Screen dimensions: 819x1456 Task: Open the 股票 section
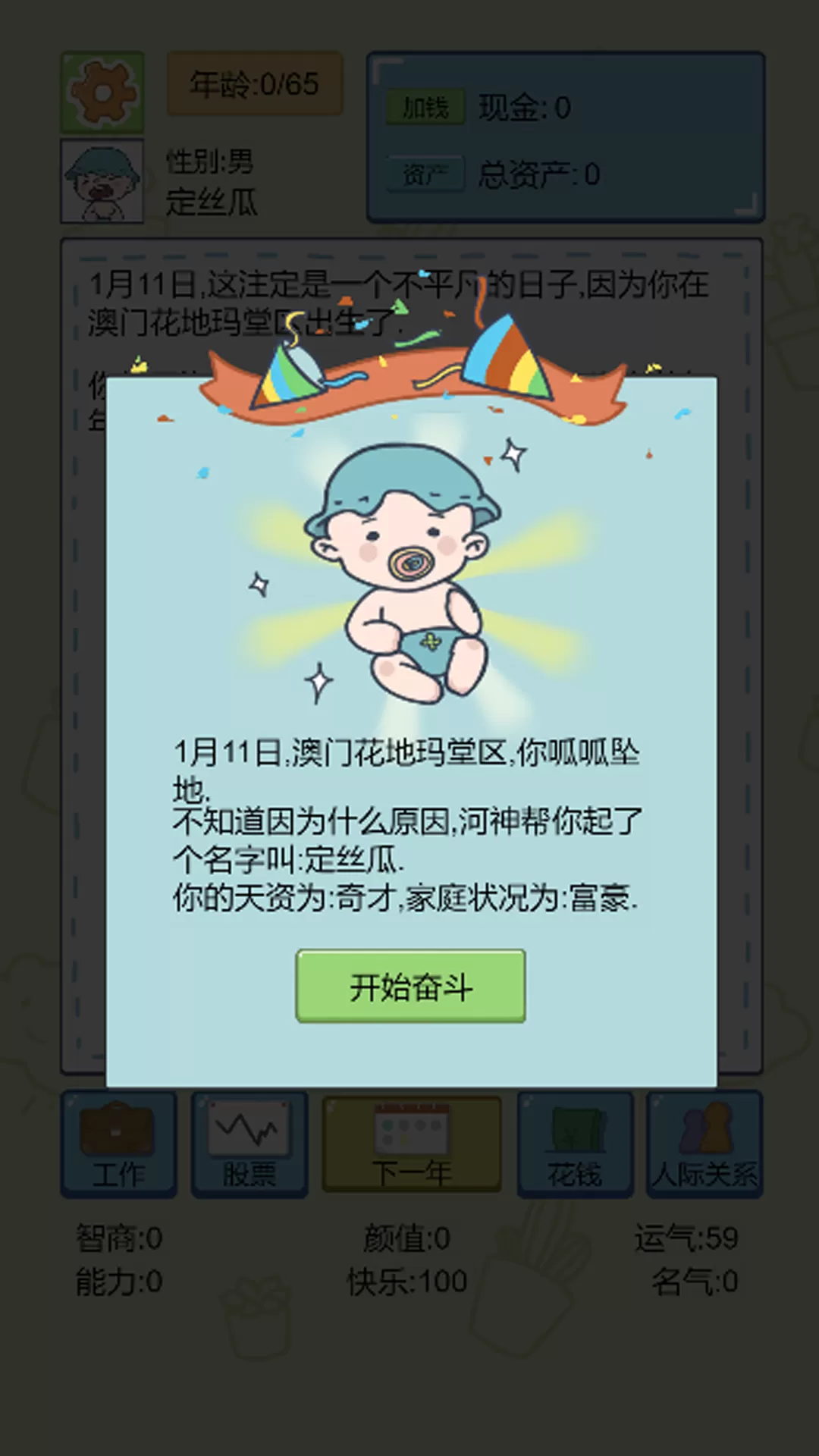click(x=249, y=1144)
